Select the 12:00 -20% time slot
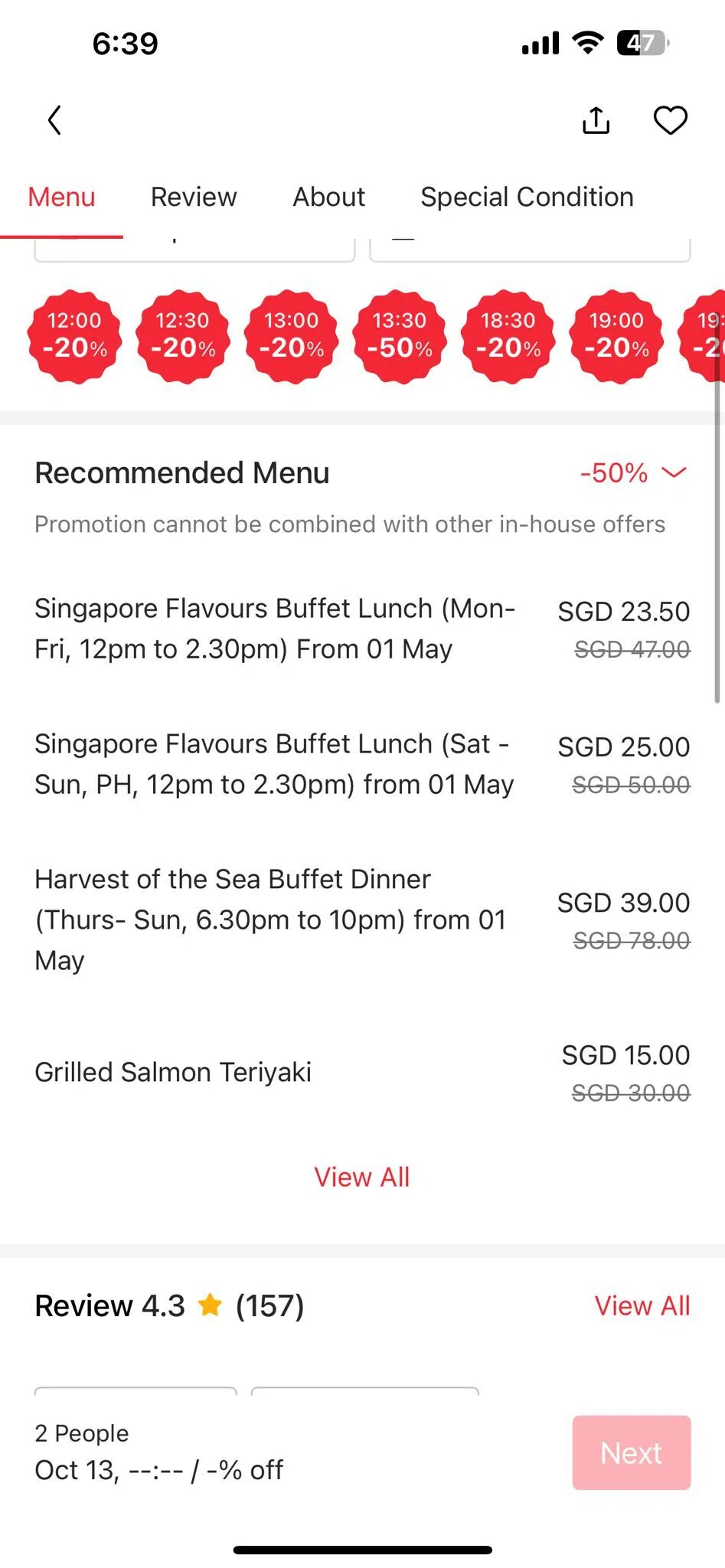The width and height of the screenshot is (725, 1568). [x=74, y=336]
